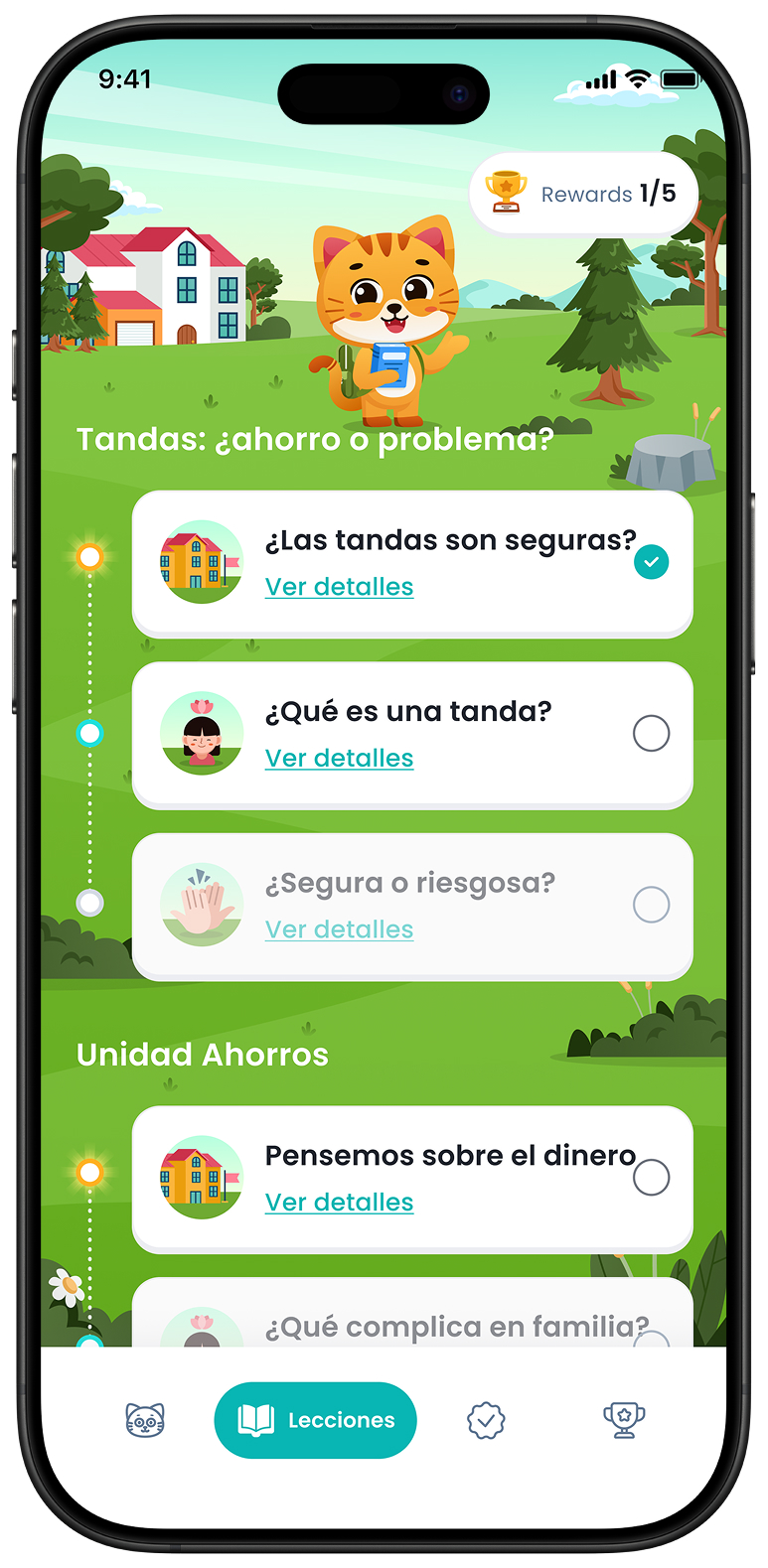This screenshot has width=768, height=1568.
Task: Mark ¿Qué es una tanda? as completed
Action: click(x=651, y=734)
